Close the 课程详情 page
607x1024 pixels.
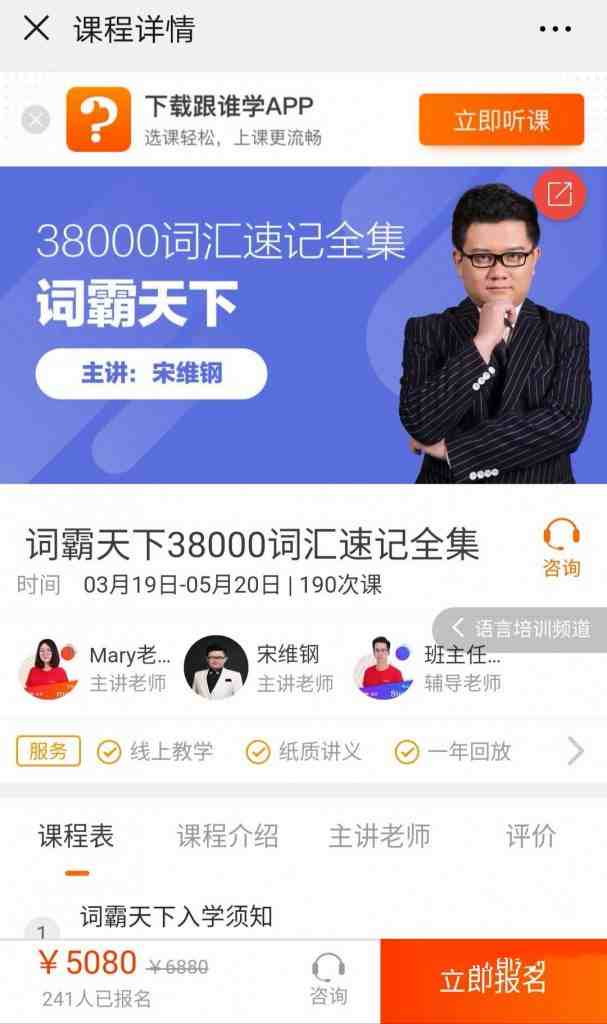click(36, 29)
